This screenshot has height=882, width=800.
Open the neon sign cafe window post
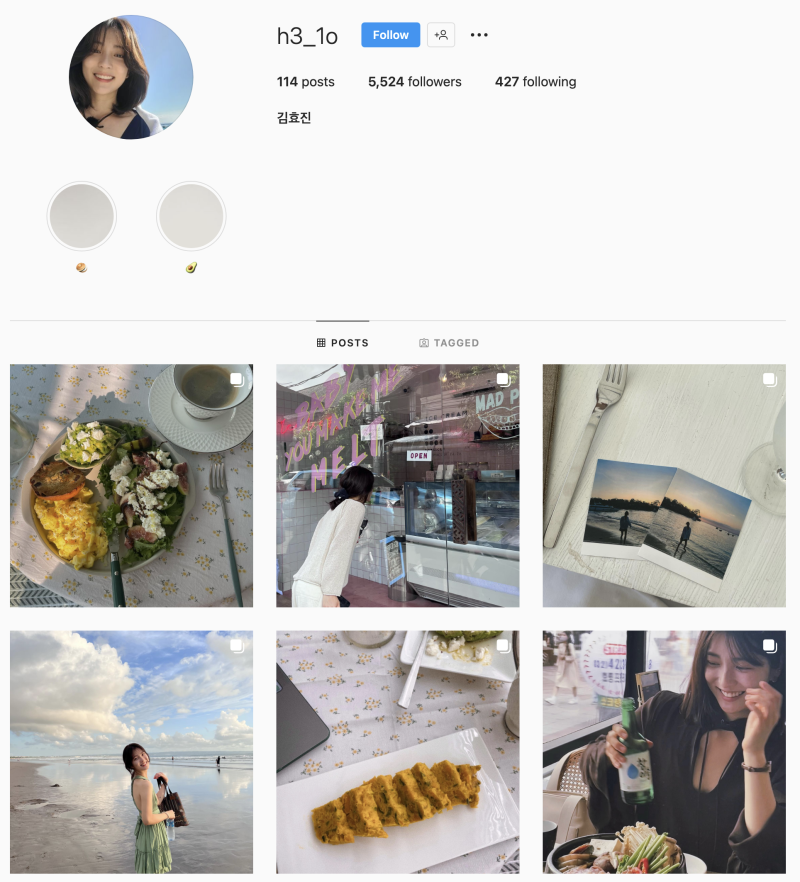398,485
